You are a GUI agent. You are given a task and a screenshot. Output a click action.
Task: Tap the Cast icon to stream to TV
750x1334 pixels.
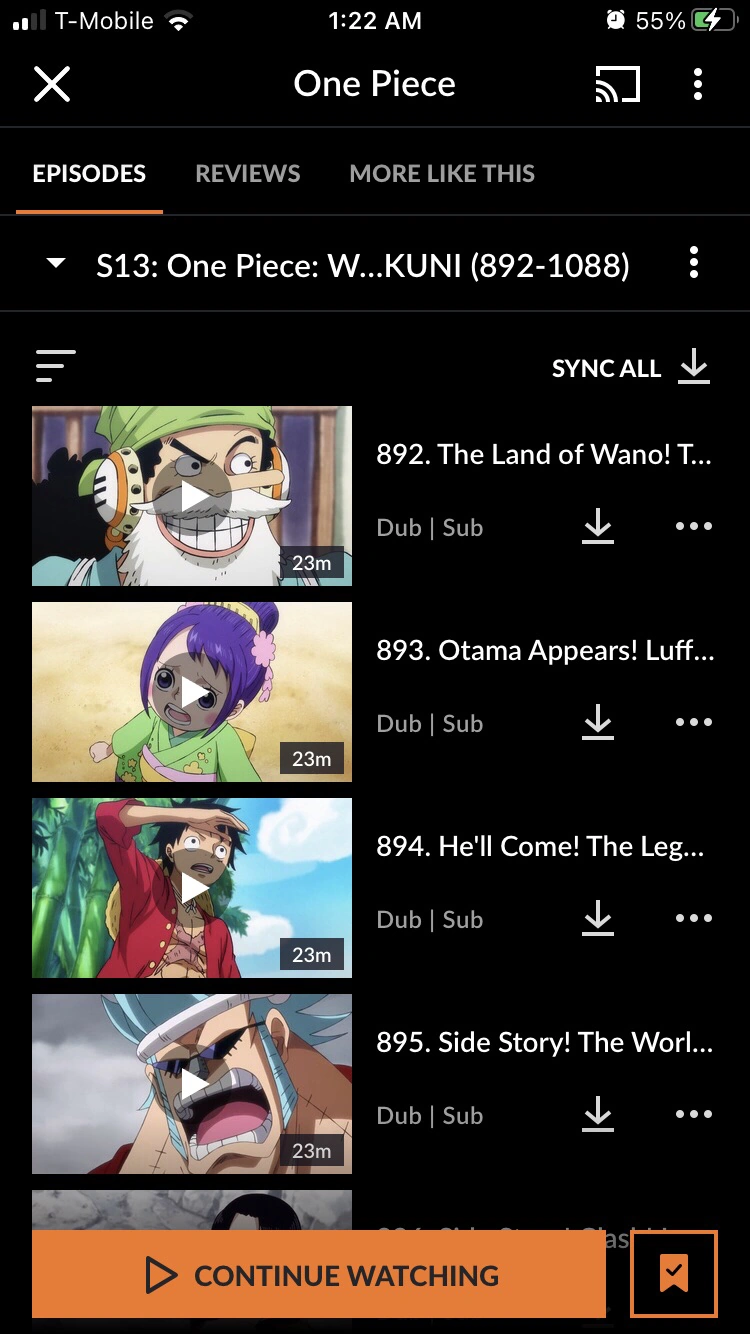click(617, 84)
